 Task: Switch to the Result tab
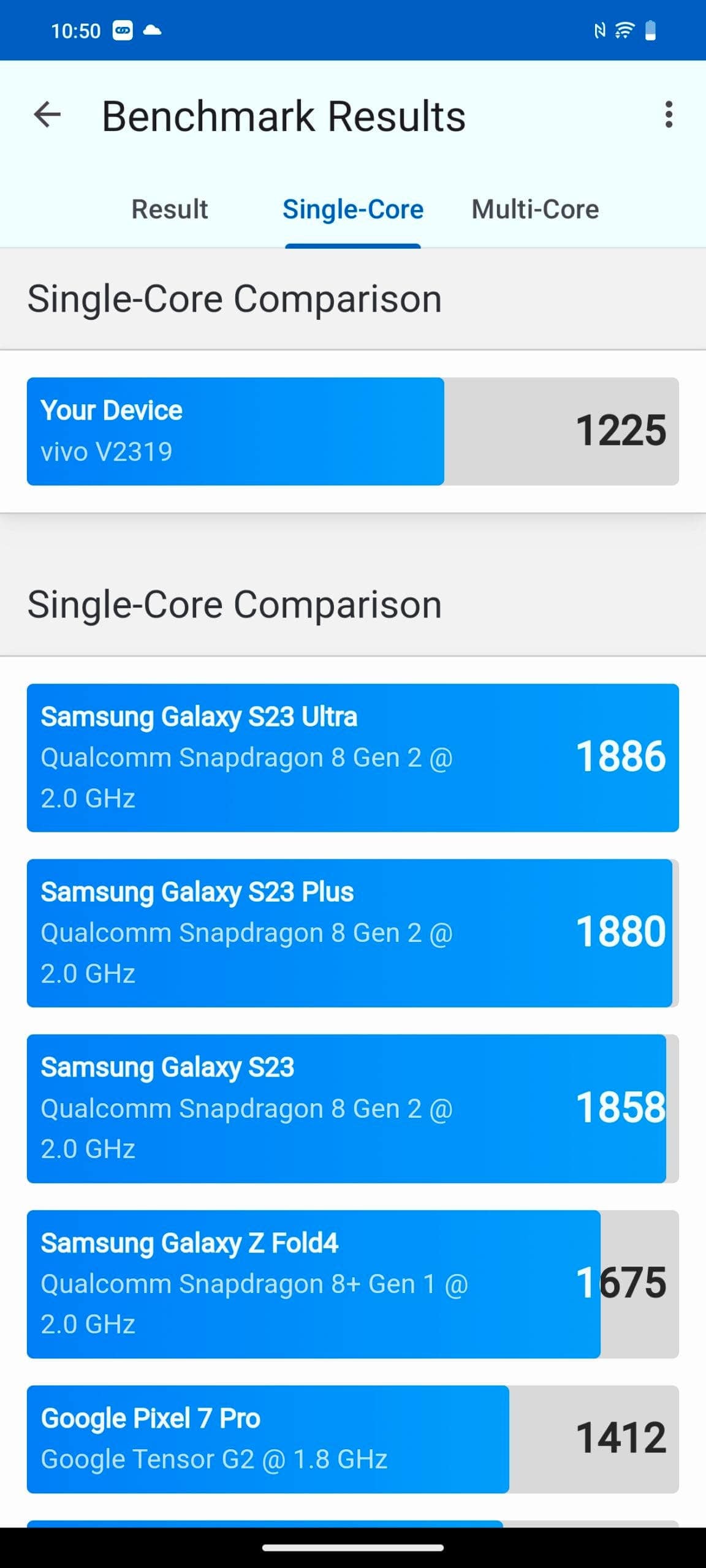[170, 209]
